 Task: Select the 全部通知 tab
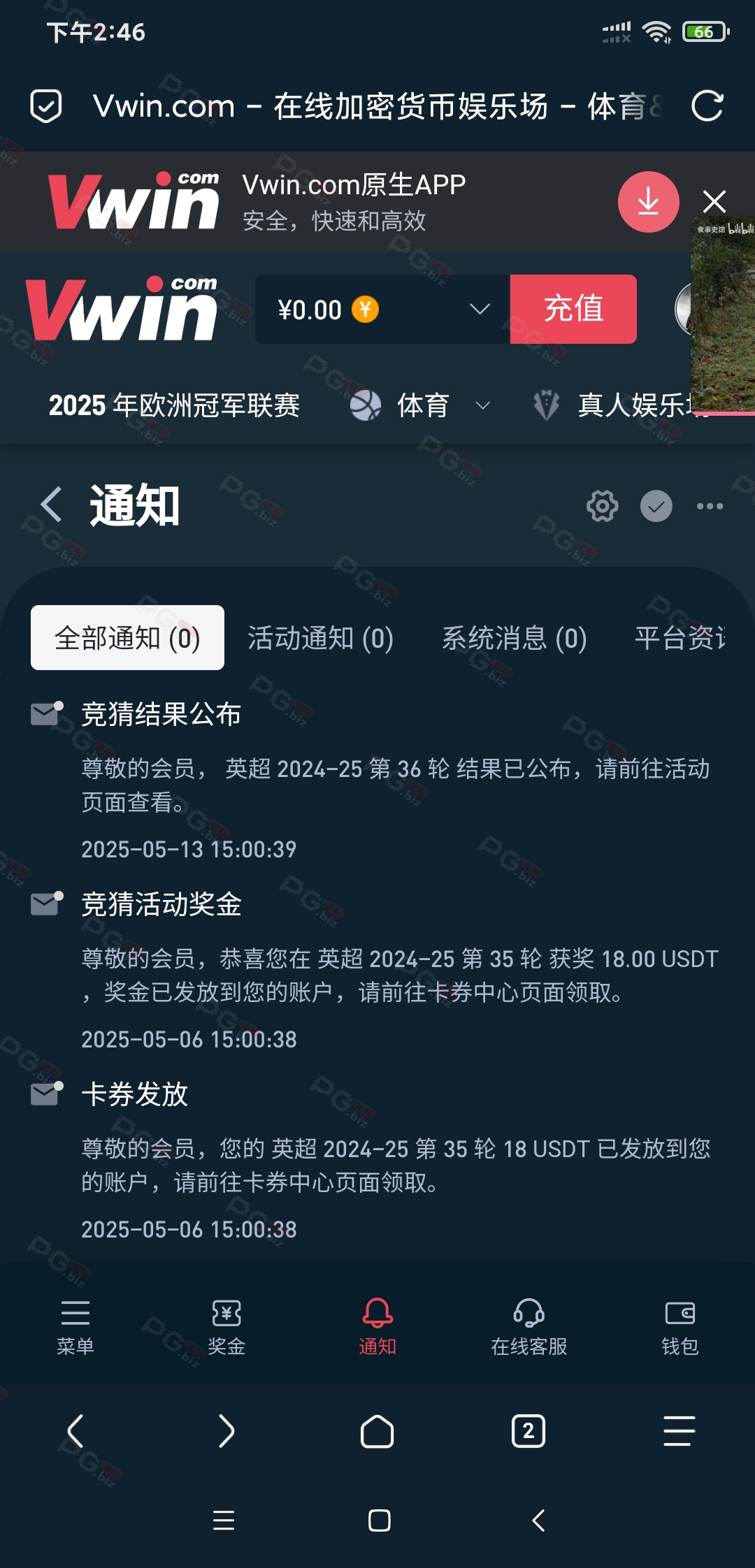click(127, 638)
